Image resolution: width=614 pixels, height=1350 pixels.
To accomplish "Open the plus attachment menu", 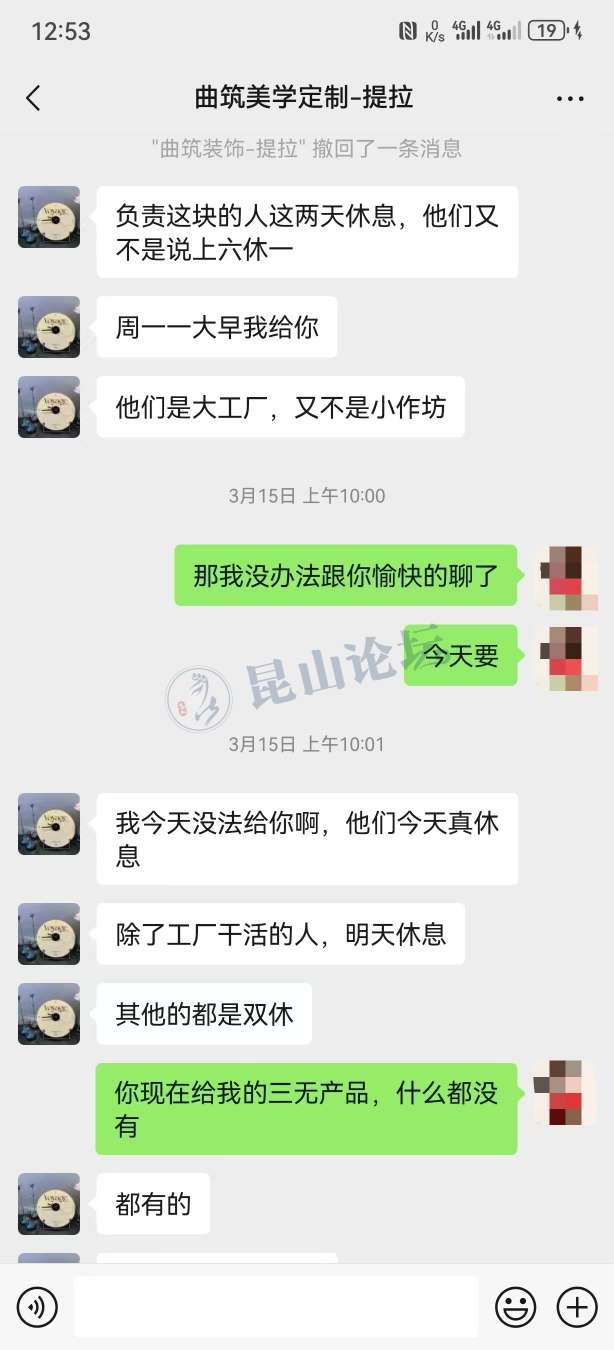I will 577,1307.
